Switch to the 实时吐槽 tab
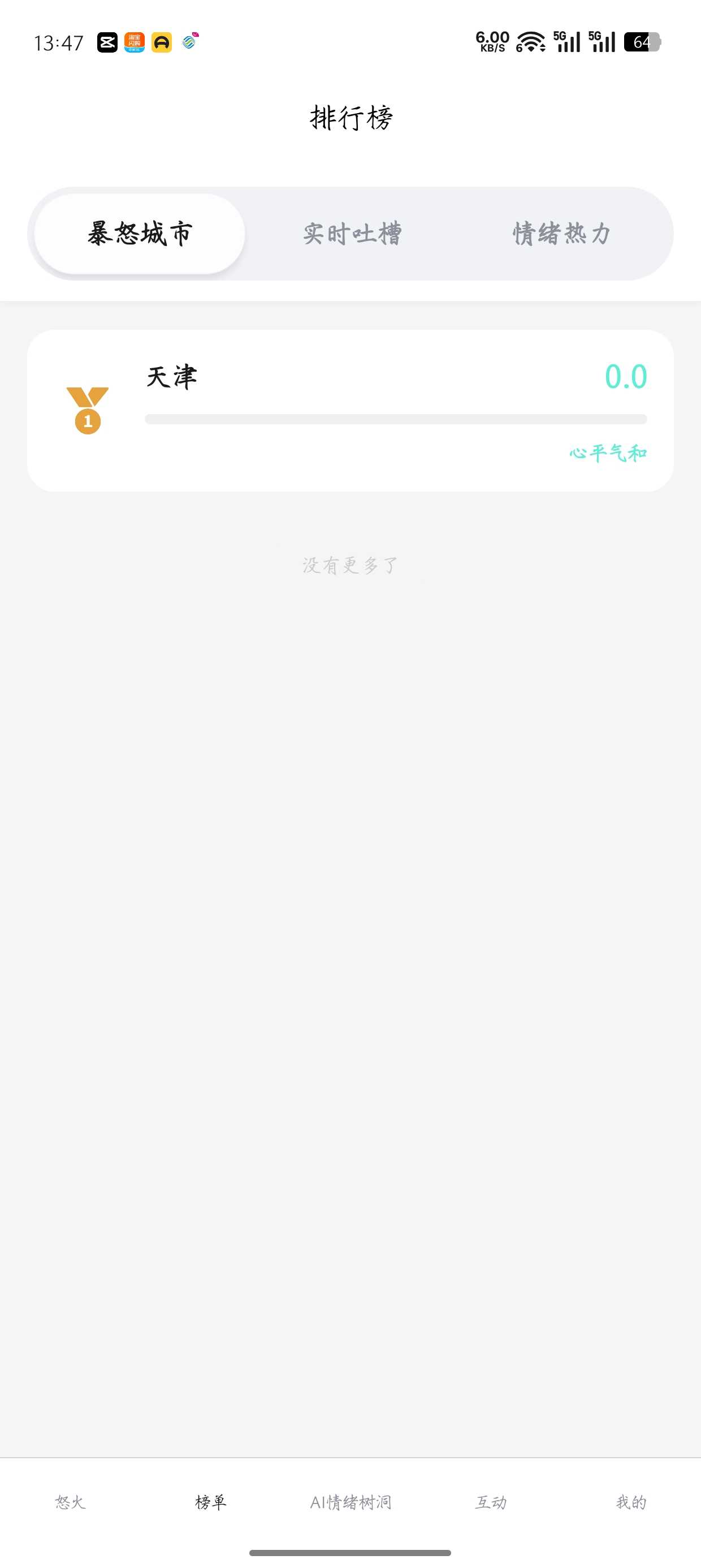 point(352,234)
